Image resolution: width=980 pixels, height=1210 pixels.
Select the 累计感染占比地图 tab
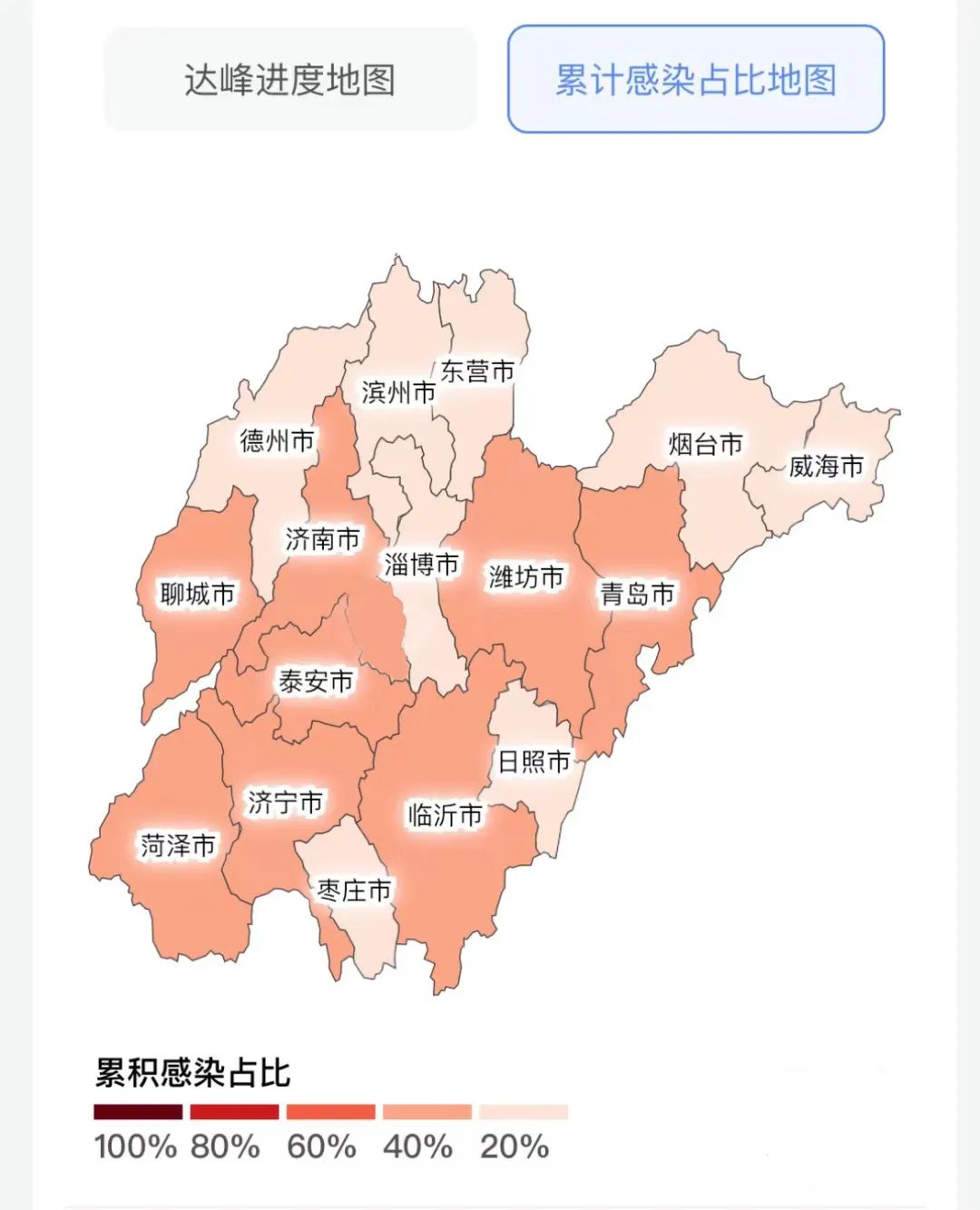click(695, 80)
